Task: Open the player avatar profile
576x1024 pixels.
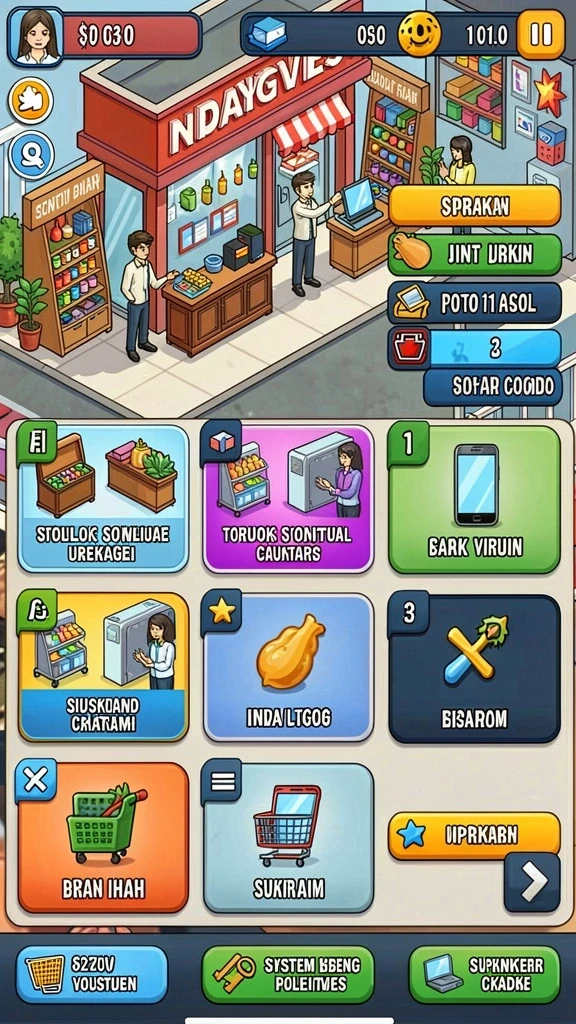Action: (36, 36)
